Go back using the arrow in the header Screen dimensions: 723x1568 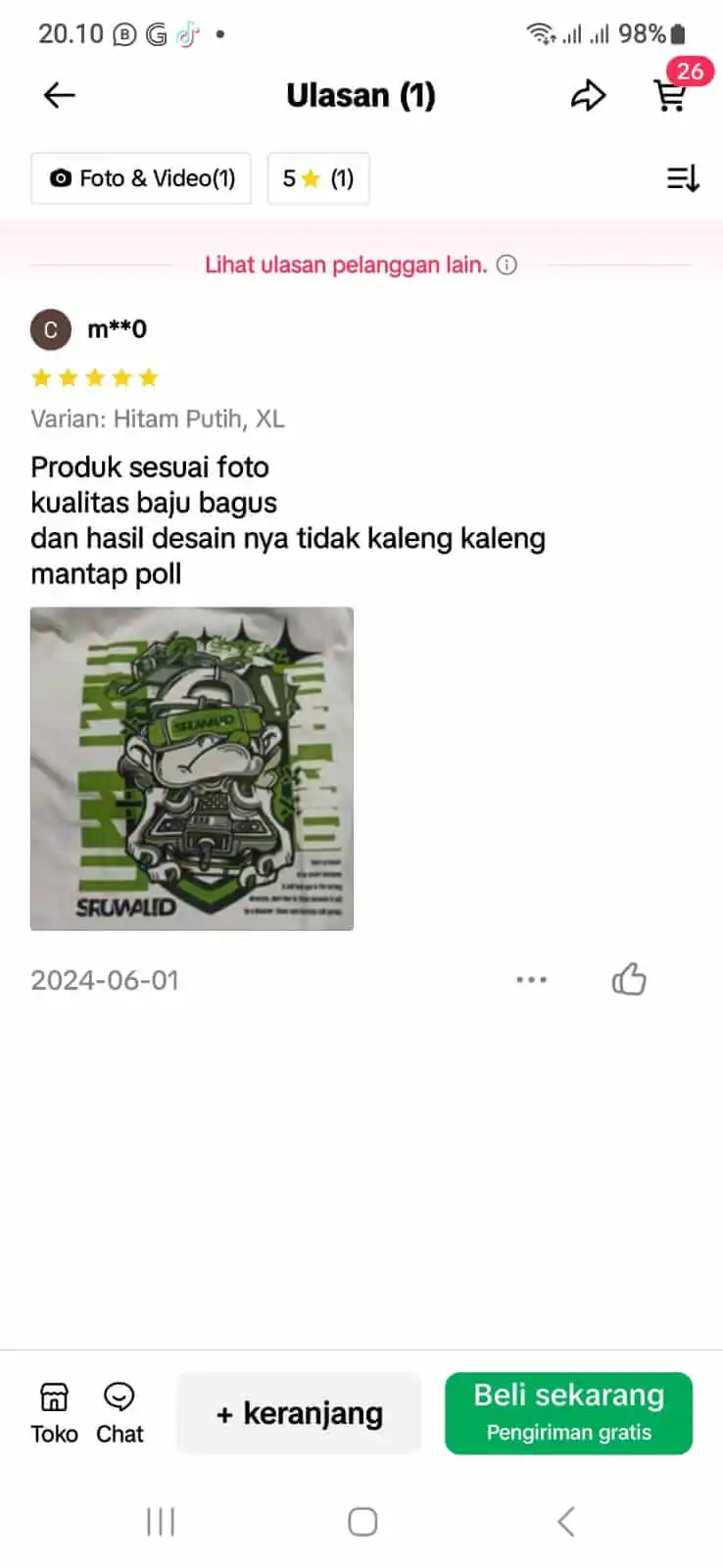(58, 95)
